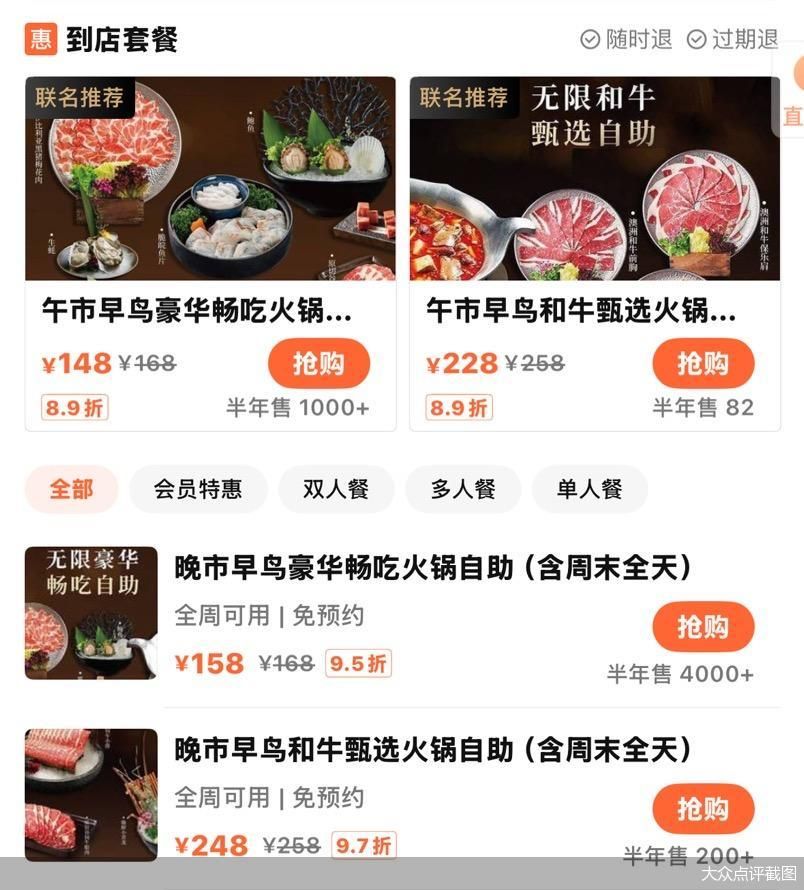This screenshot has width=804, height=890.
Task: Open 晚市早鸟和牛甄选火锅自助 package details
Action: pos(432,750)
